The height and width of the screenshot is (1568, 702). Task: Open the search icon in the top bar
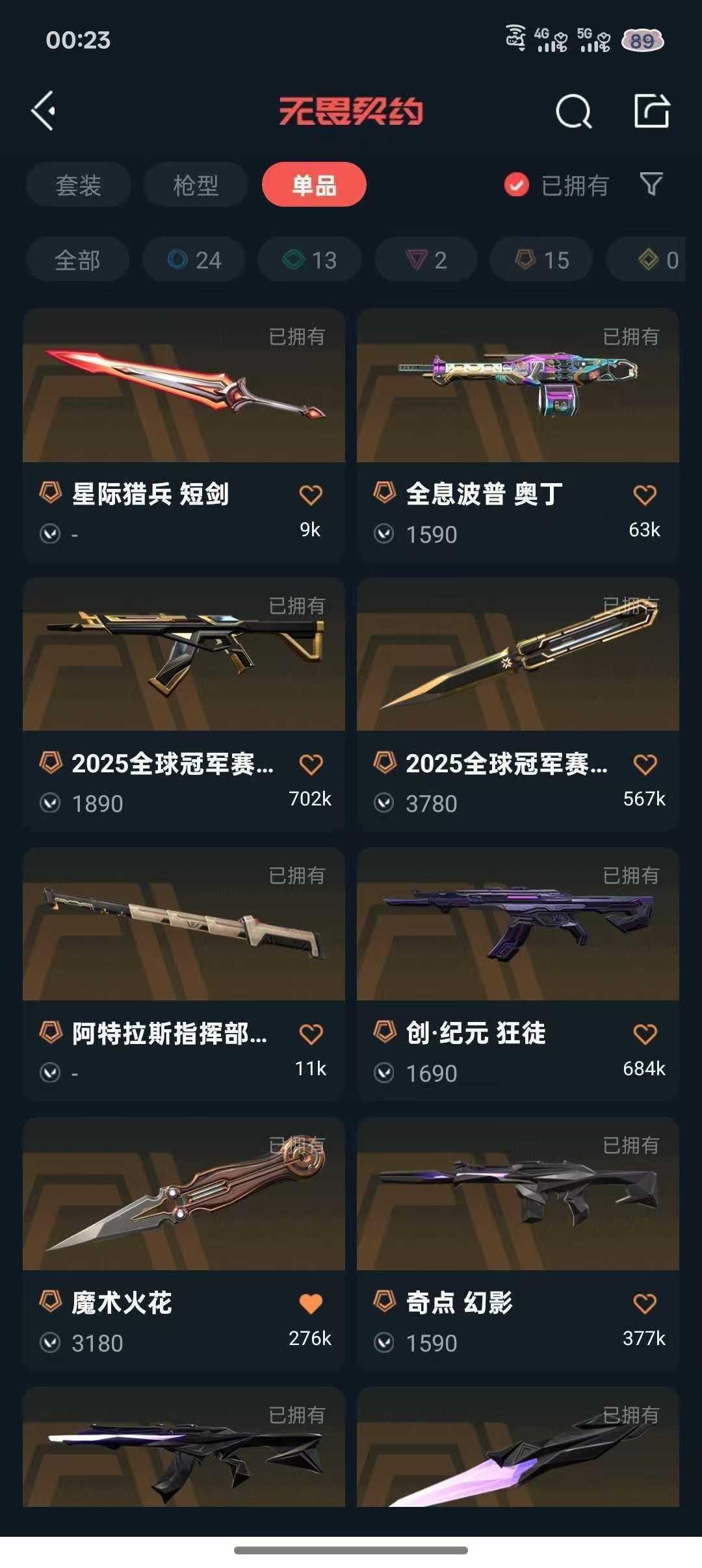pos(572,112)
